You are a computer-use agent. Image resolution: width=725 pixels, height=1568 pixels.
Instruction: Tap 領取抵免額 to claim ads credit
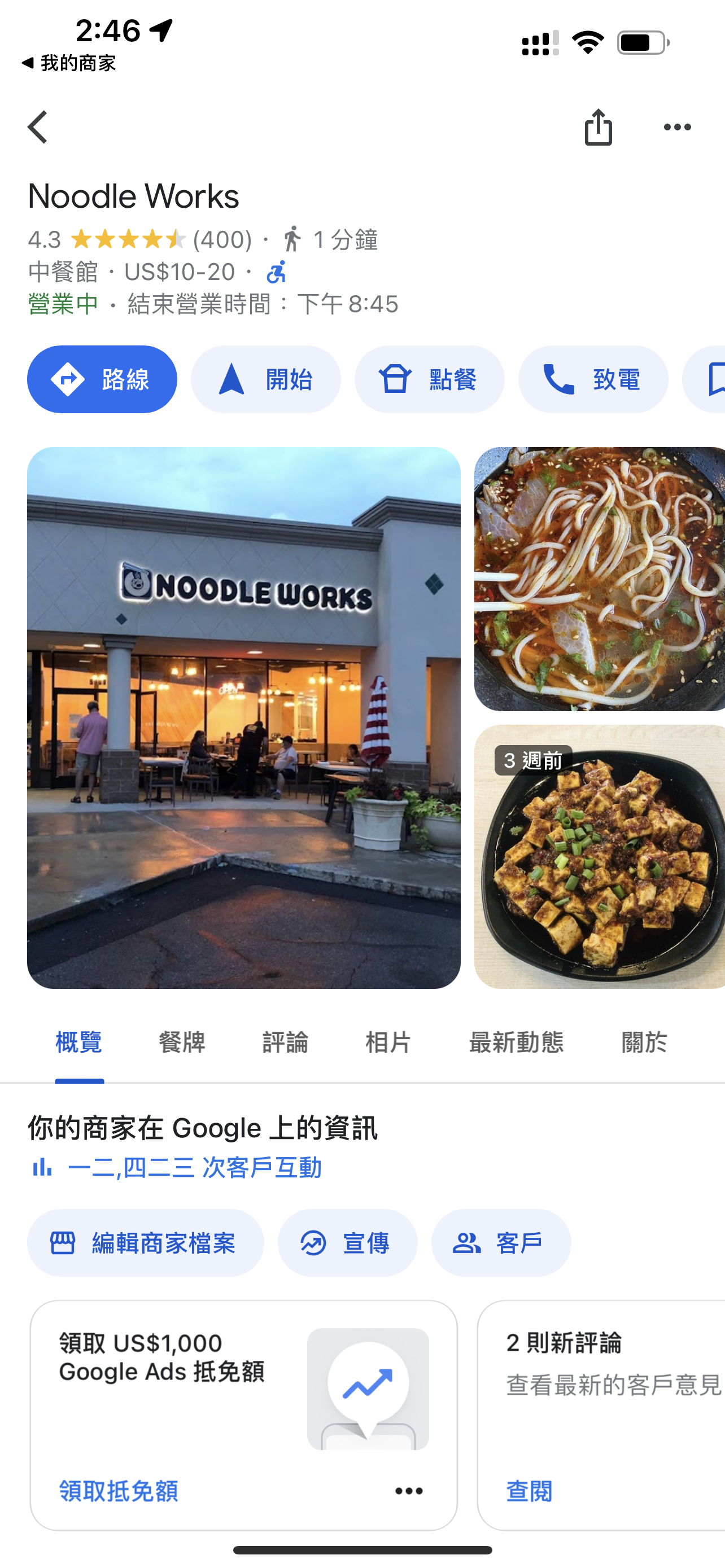click(119, 1491)
